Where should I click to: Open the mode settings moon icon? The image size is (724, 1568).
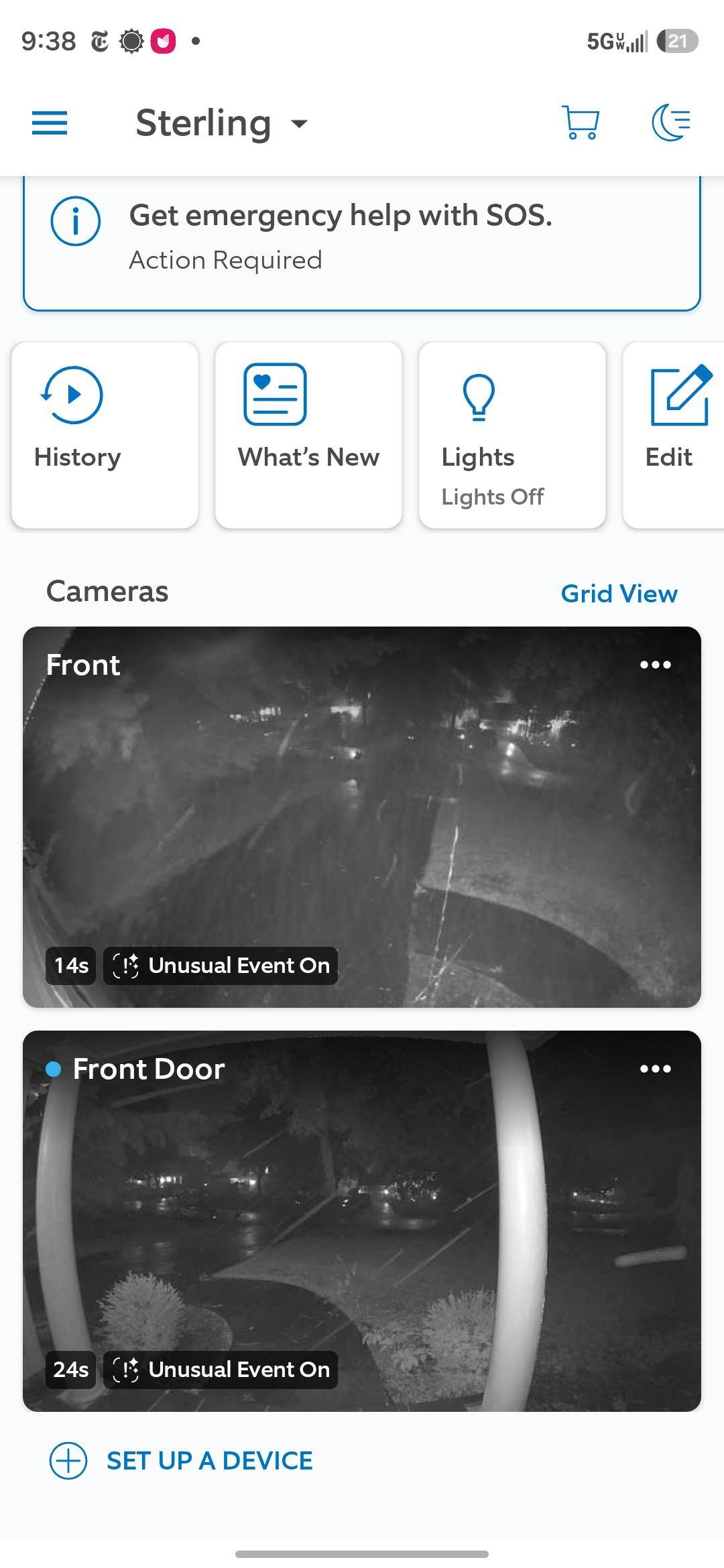click(671, 123)
